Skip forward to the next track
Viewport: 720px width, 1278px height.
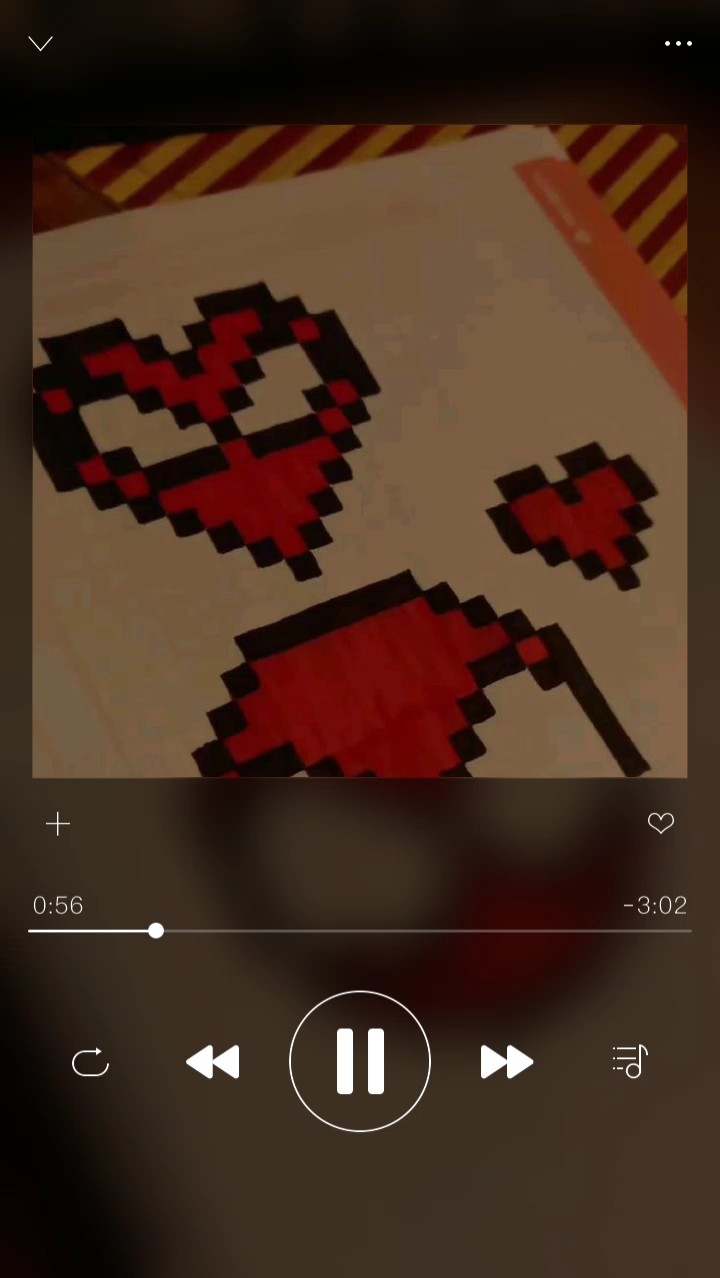tap(507, 1061)
